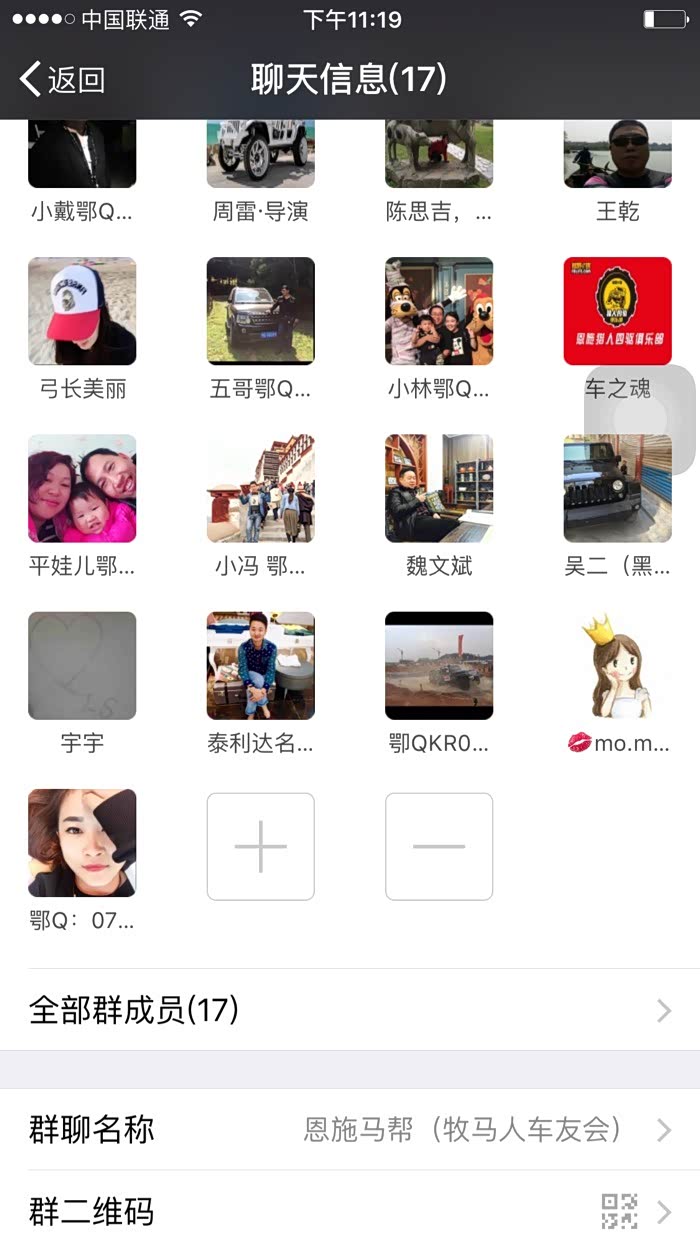Screen dimensions: 700x1245
Task: View 全部群成员(17) list
Action: [x=350, y=1010]
